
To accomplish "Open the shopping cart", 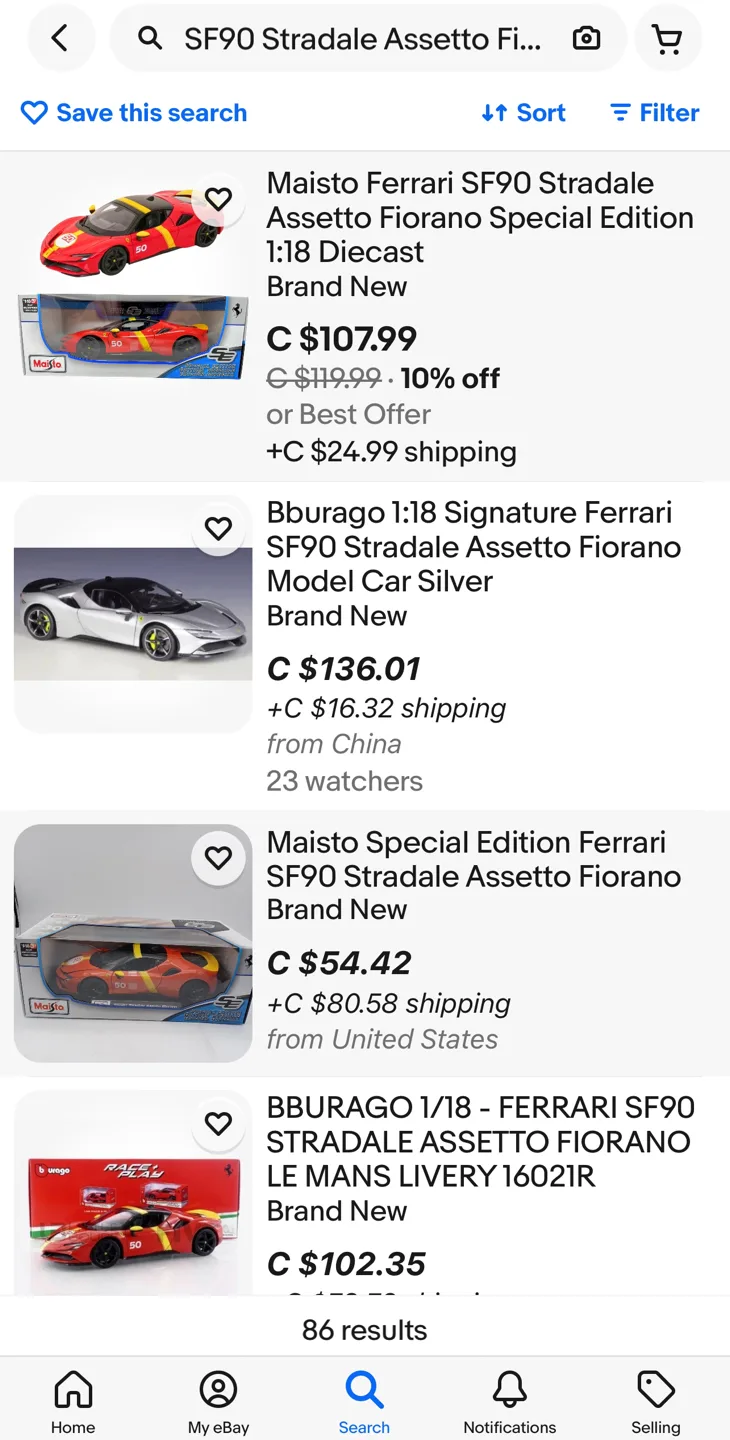I will 668,37.
